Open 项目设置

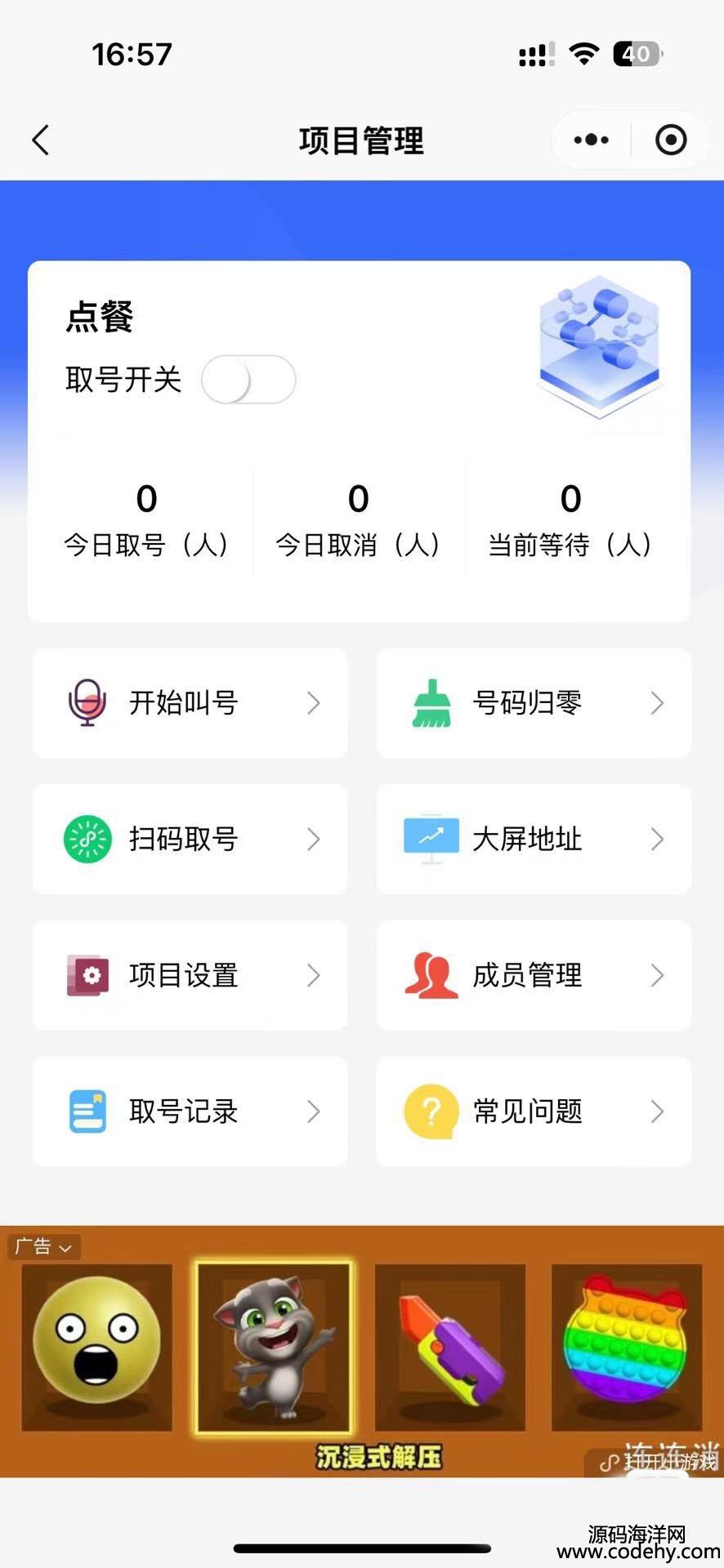tap(190, 975)
